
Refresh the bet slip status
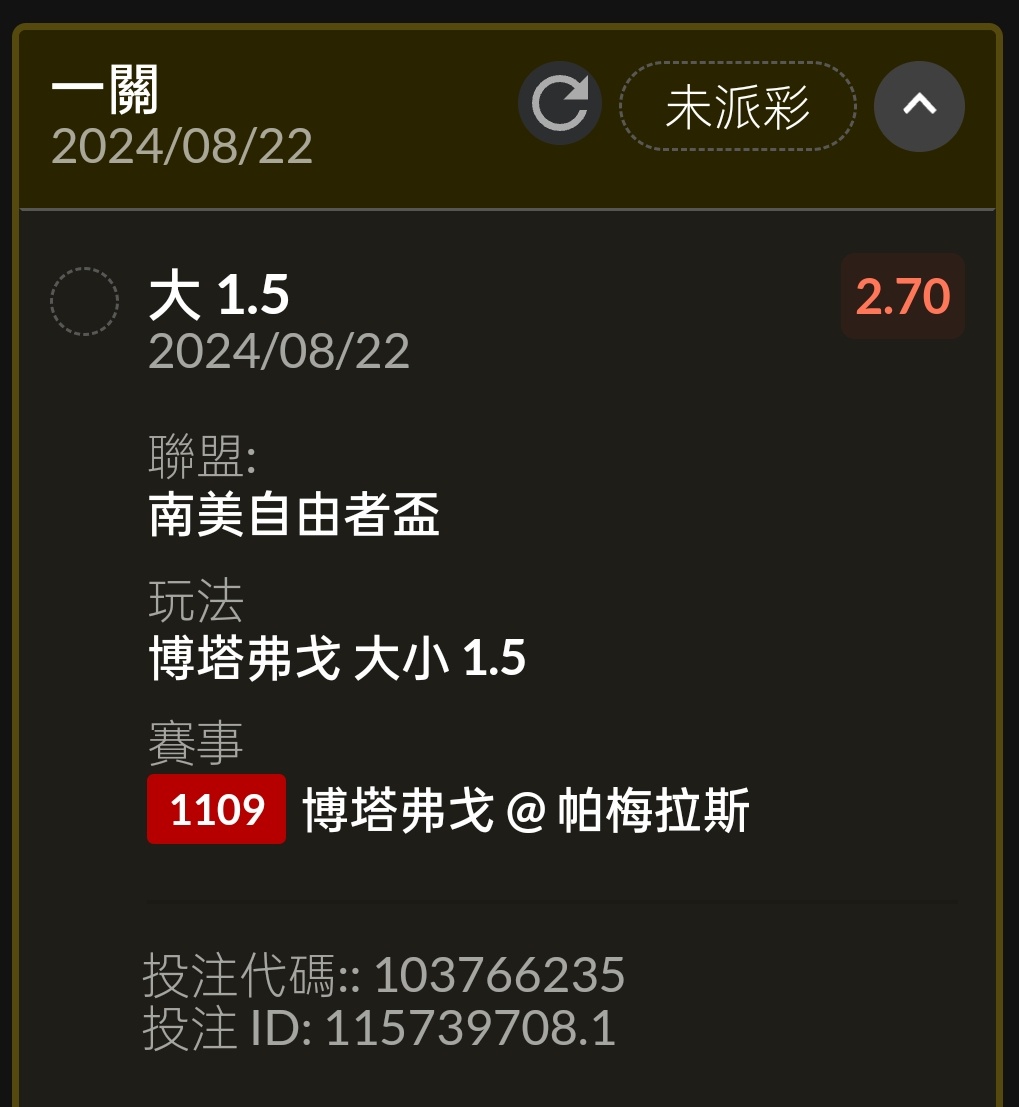pyautogui.click(x=559, y=104)
